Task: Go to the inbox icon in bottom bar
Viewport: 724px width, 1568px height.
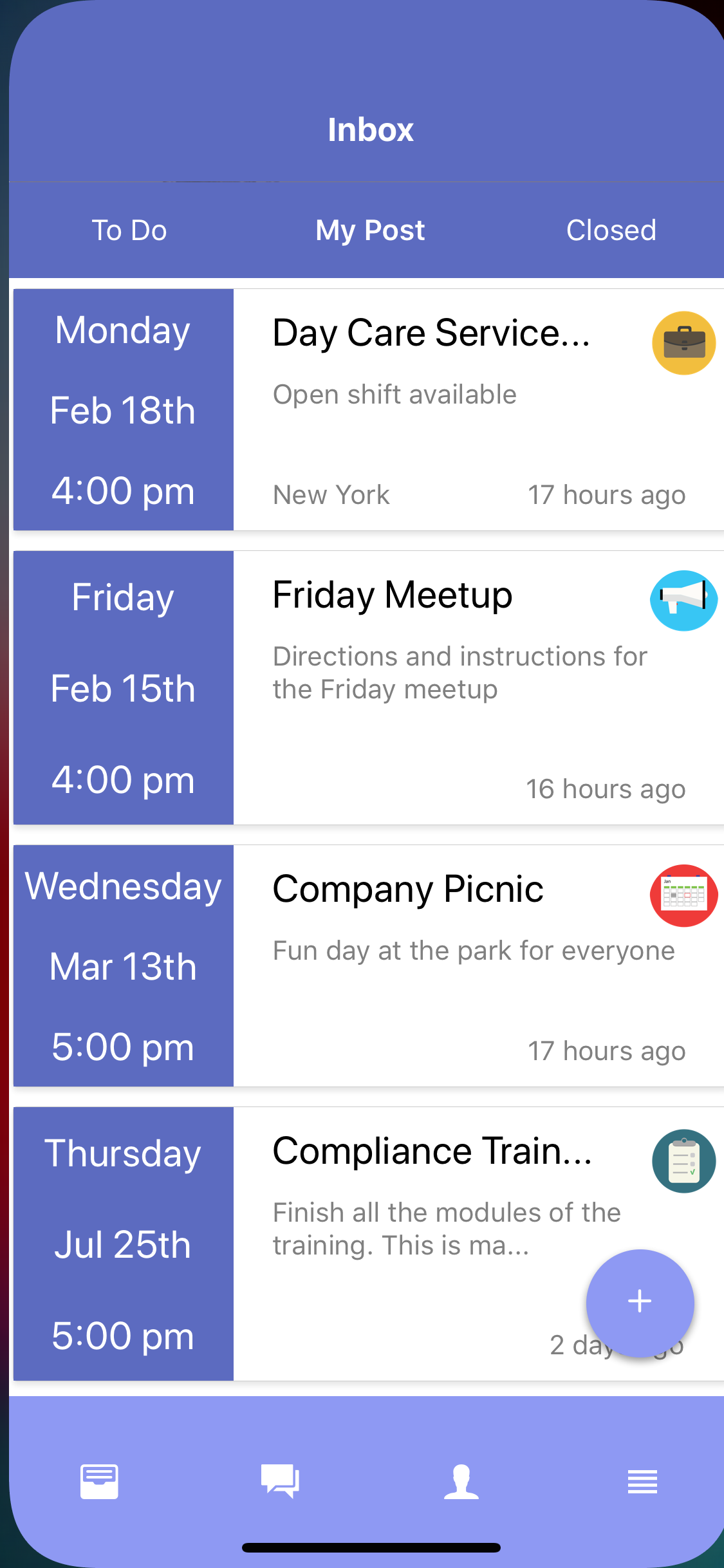Action: point(99,1482)
